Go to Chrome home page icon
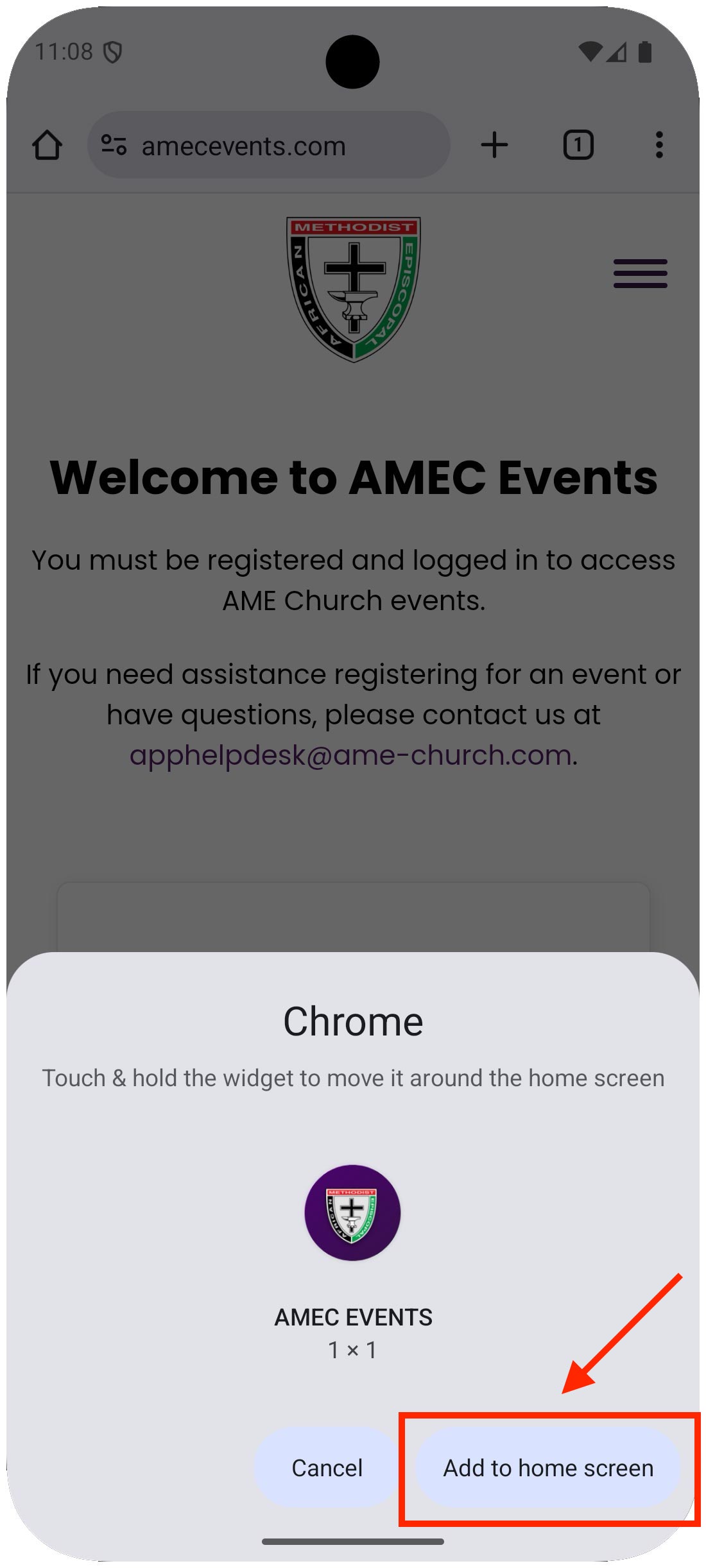 coord(47,145)
